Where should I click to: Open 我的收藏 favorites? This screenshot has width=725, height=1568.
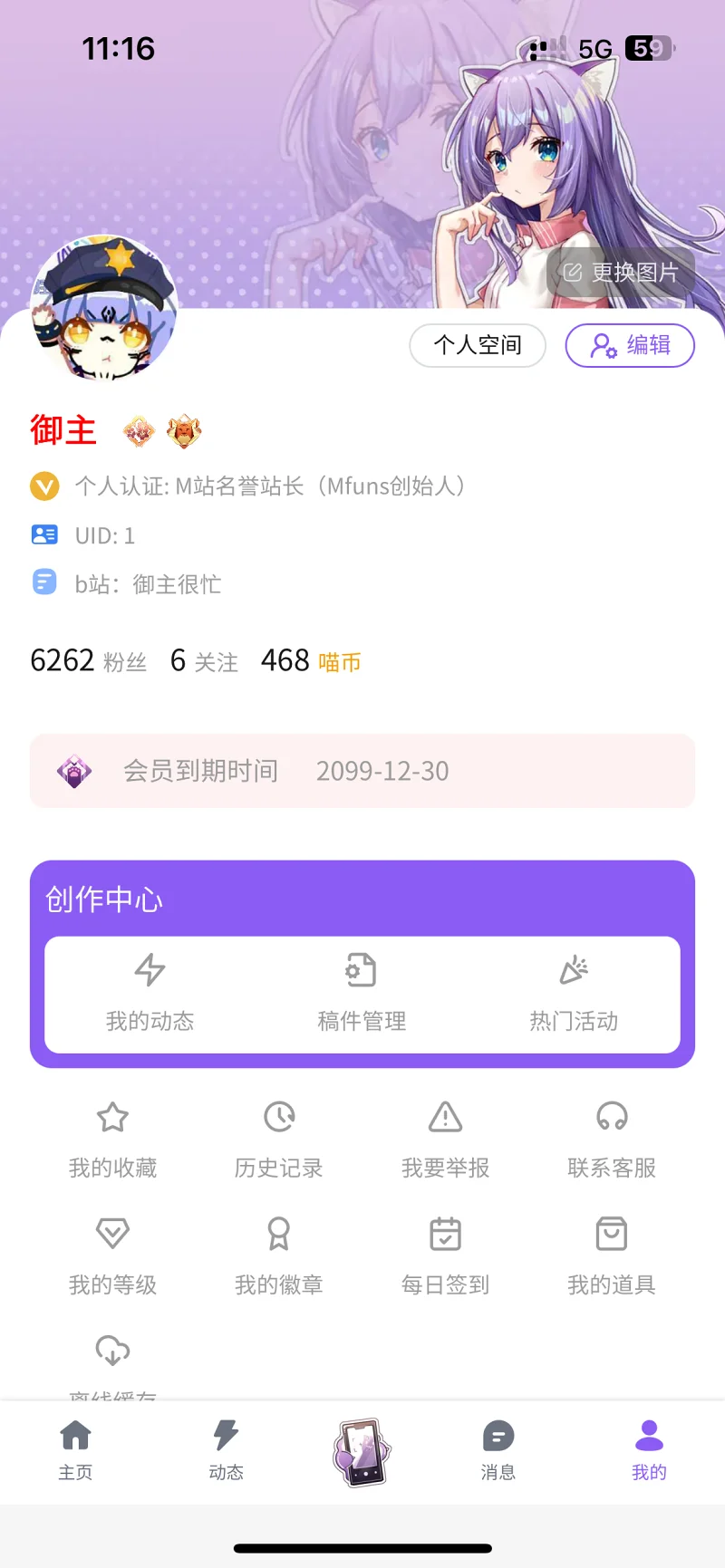pos(113,1140)
